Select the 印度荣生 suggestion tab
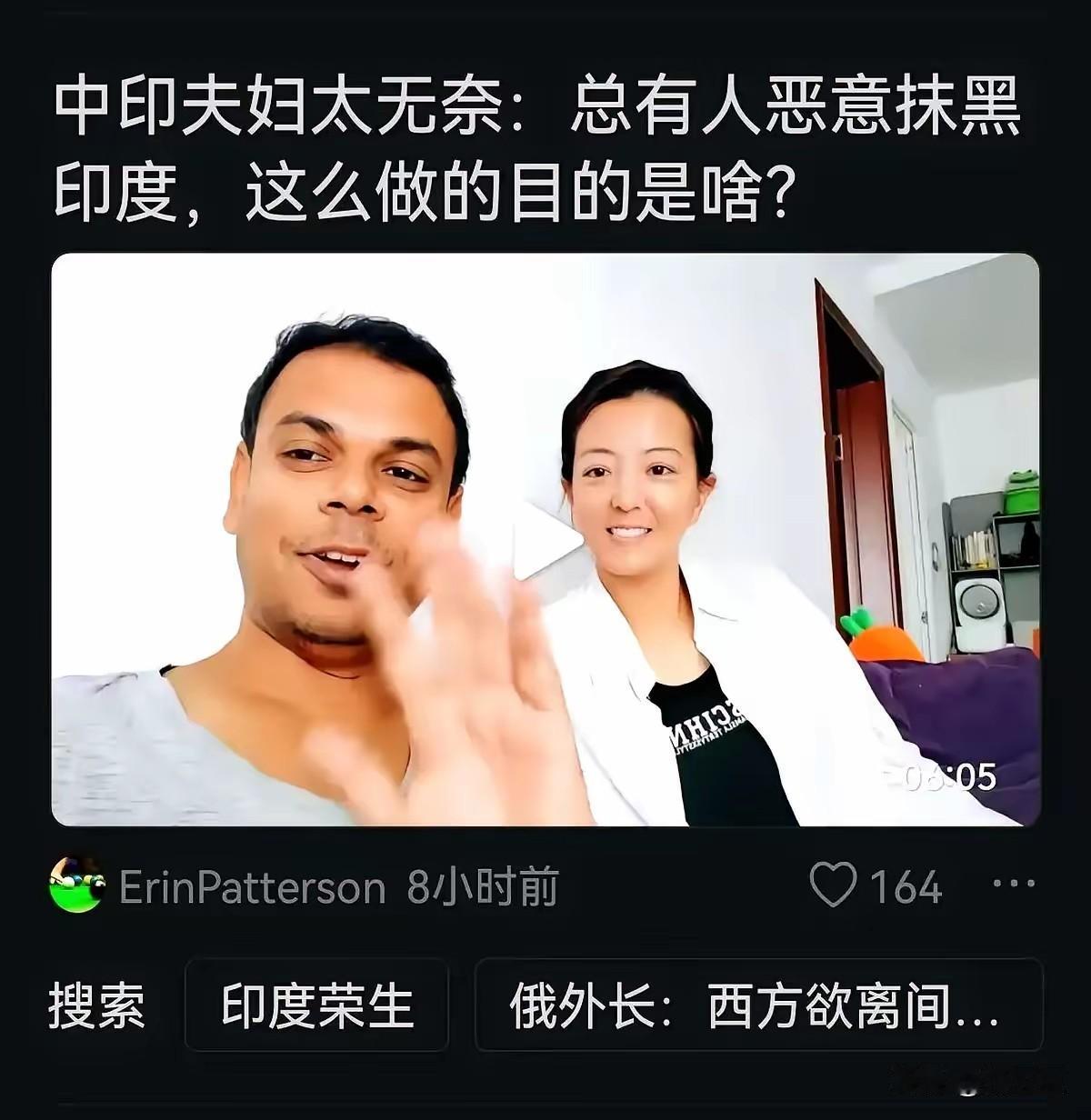Image resolution: width=1091 pixels, height=1120 pixels. [316, 1005]
